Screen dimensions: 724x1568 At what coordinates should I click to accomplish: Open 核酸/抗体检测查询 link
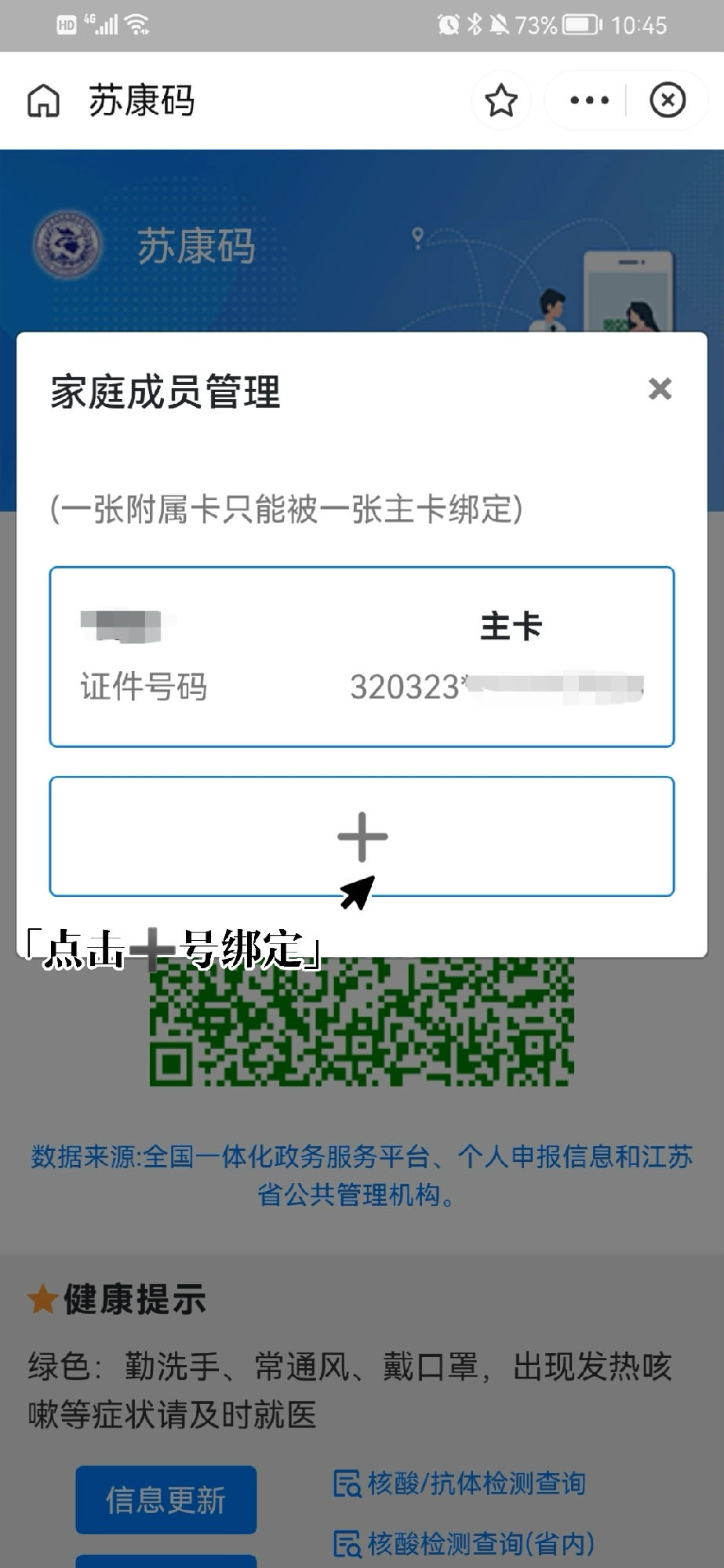point(461,1483)
